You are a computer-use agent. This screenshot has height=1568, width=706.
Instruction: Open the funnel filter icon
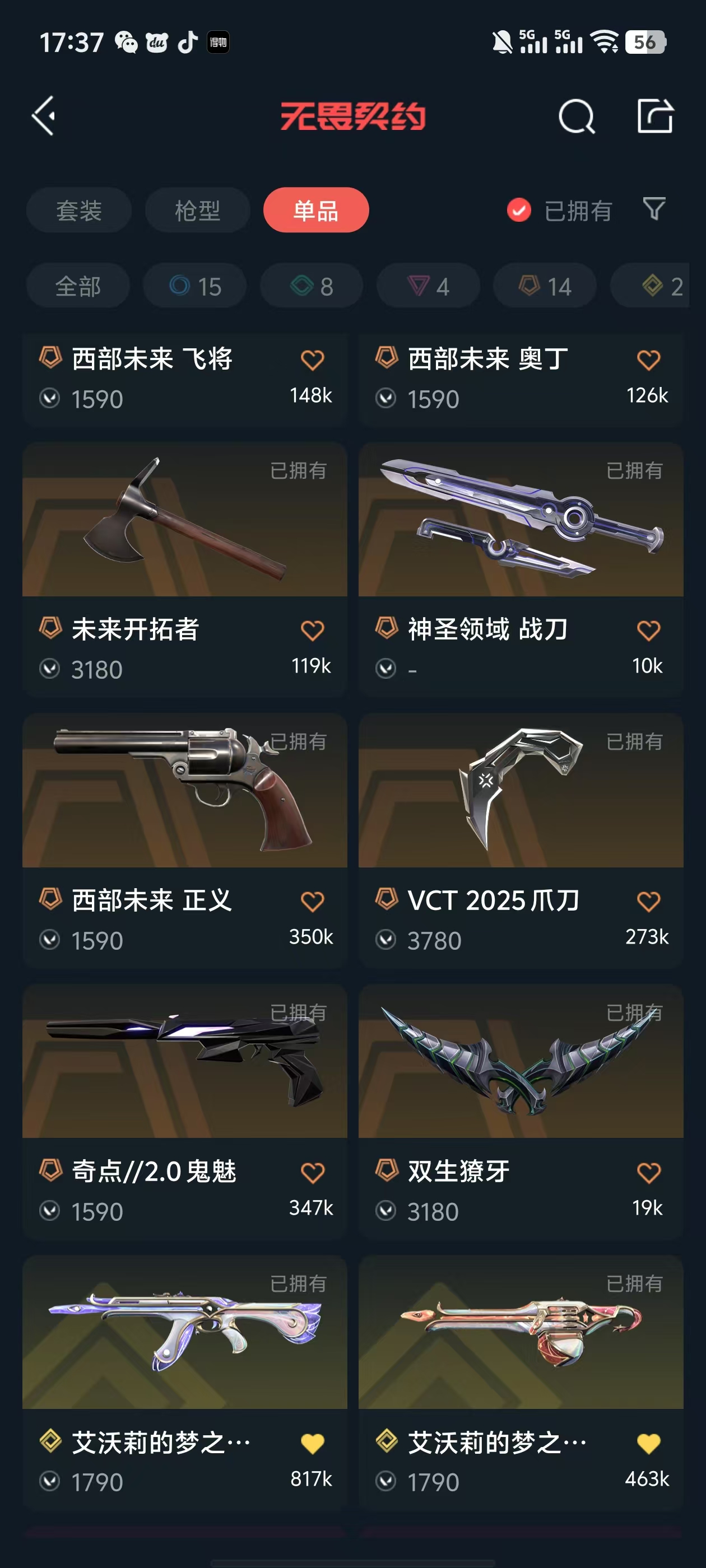(x=654, y=209)
